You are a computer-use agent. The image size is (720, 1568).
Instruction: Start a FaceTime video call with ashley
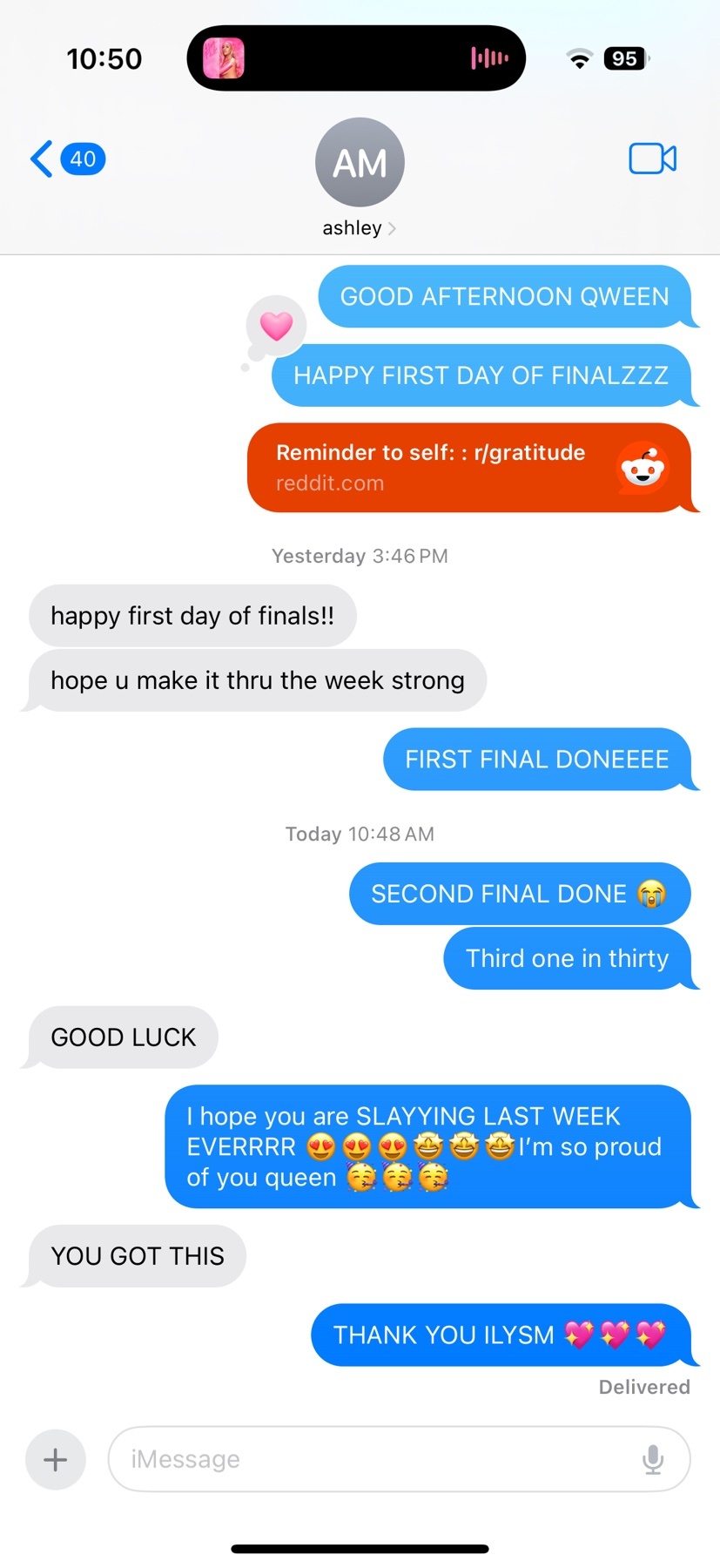pyautogui.click(x=652, y=159)
